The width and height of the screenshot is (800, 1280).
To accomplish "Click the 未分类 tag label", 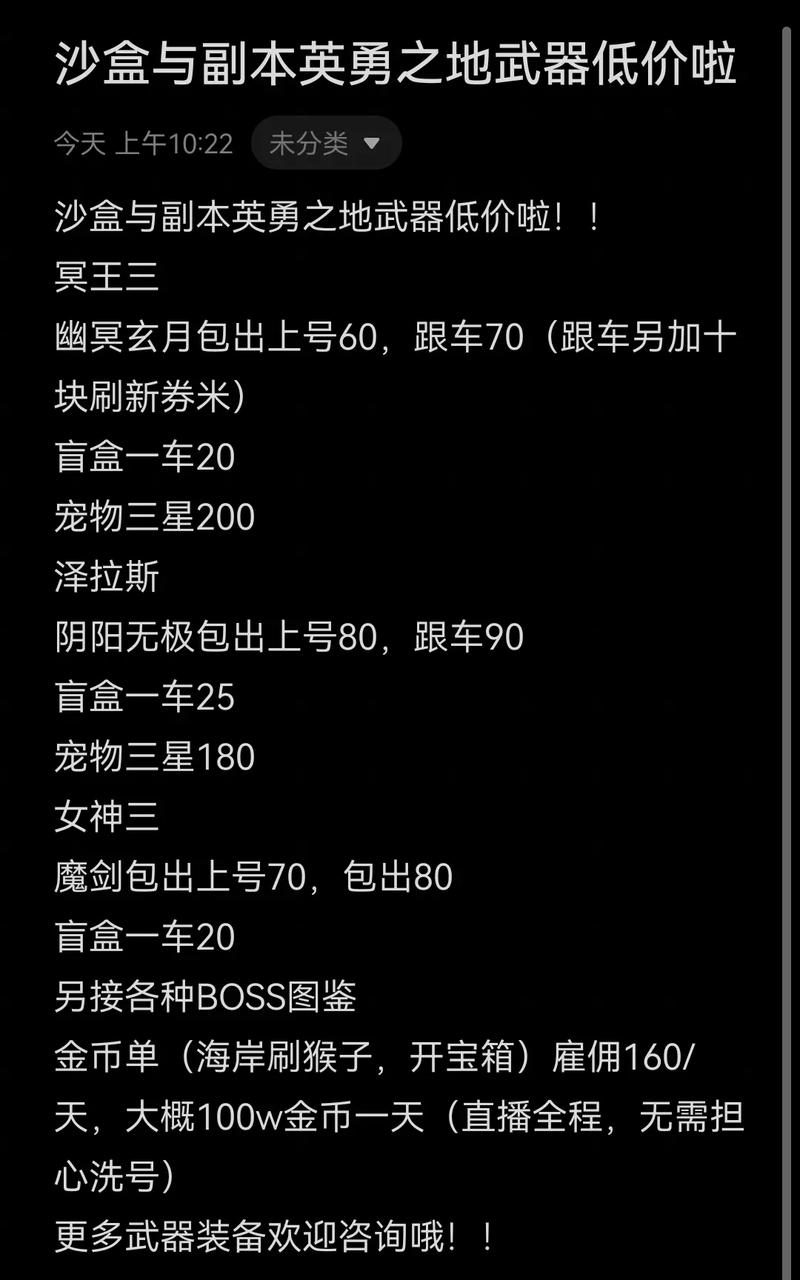I will (310, 143).
